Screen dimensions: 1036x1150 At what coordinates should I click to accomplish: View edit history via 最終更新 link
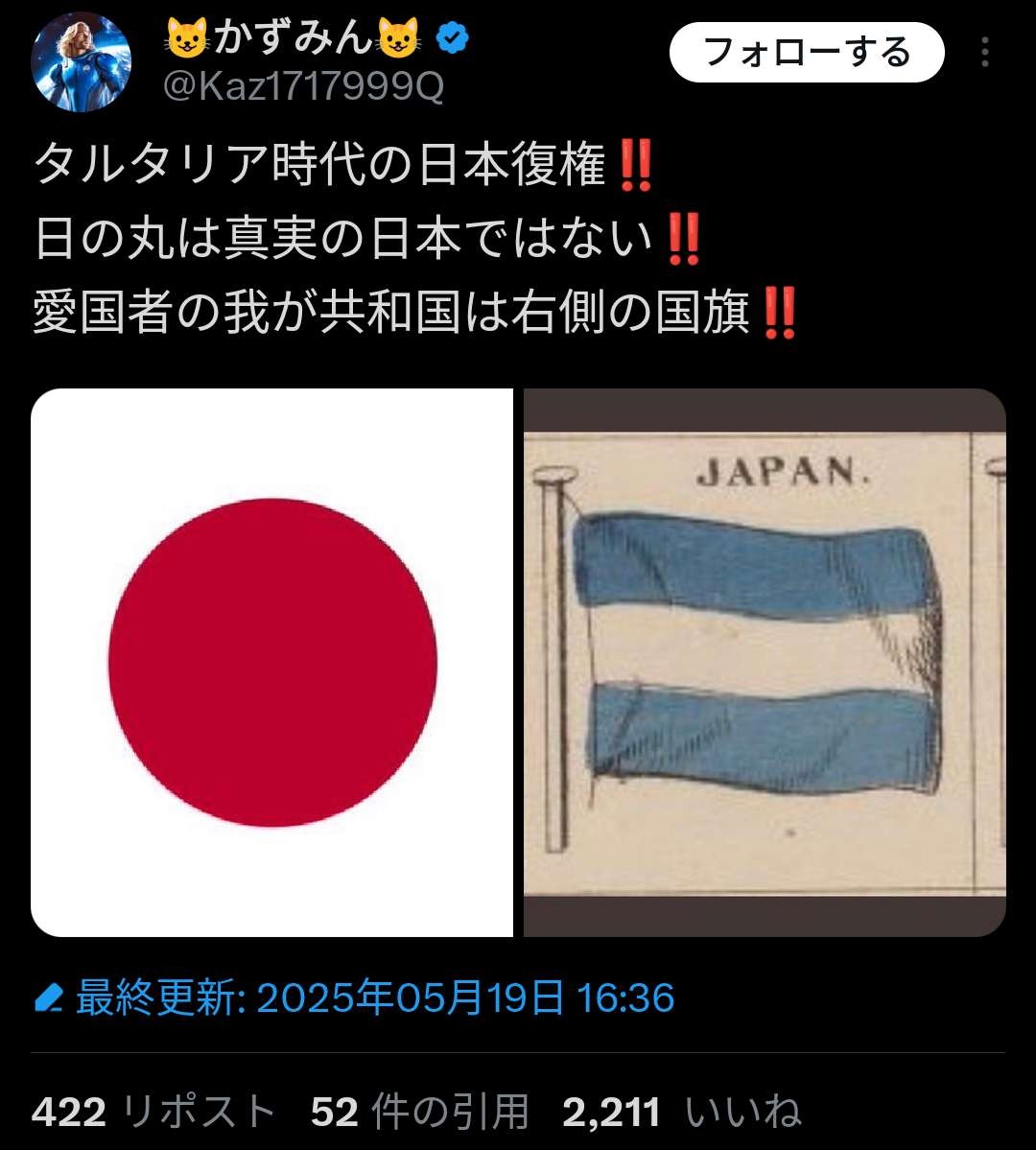[x=355, y=998]
